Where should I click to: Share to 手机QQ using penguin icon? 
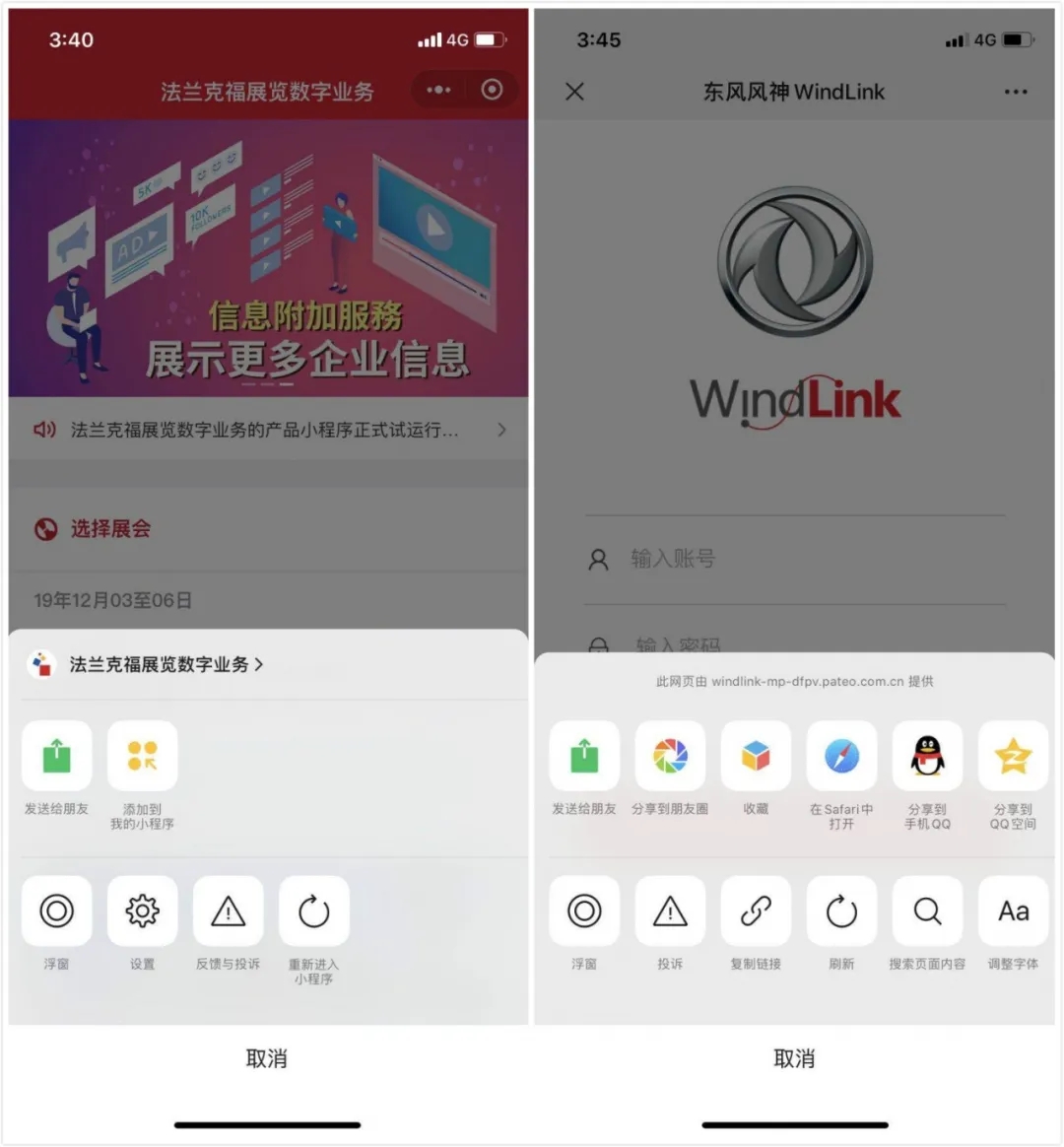tap(927, 757)
